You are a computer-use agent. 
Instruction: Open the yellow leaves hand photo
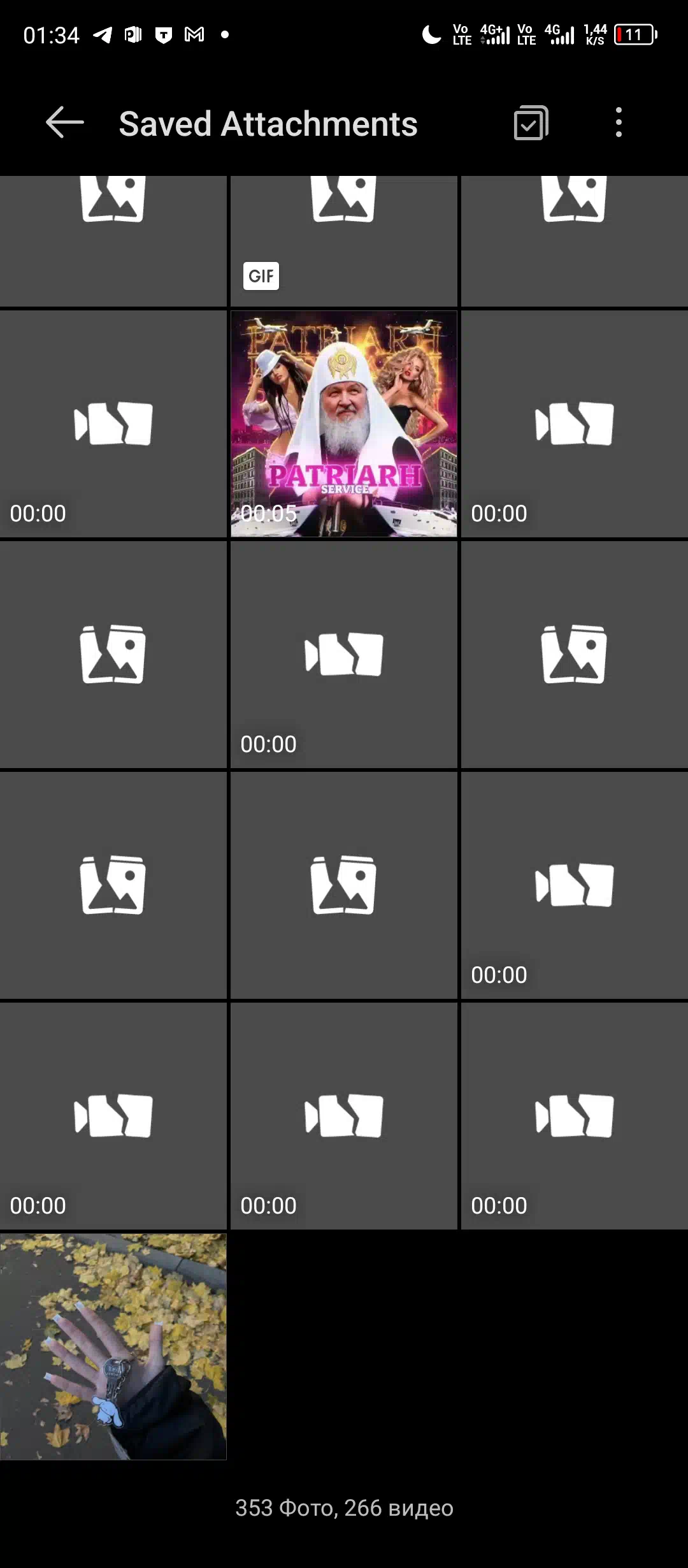[x=113, y=1346]
